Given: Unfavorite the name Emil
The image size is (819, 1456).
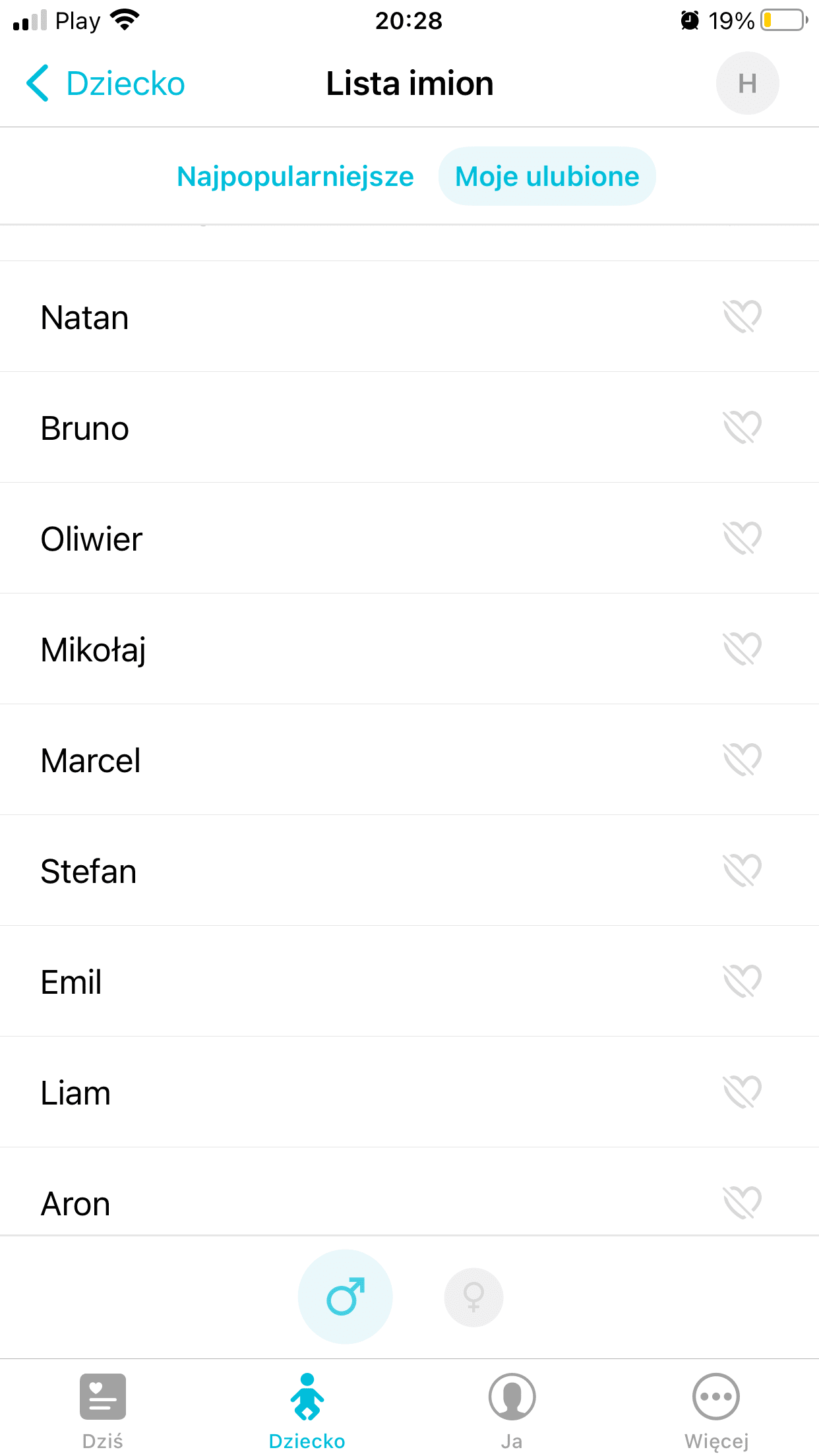Looking at the screenshot, I should click(742, 981).
